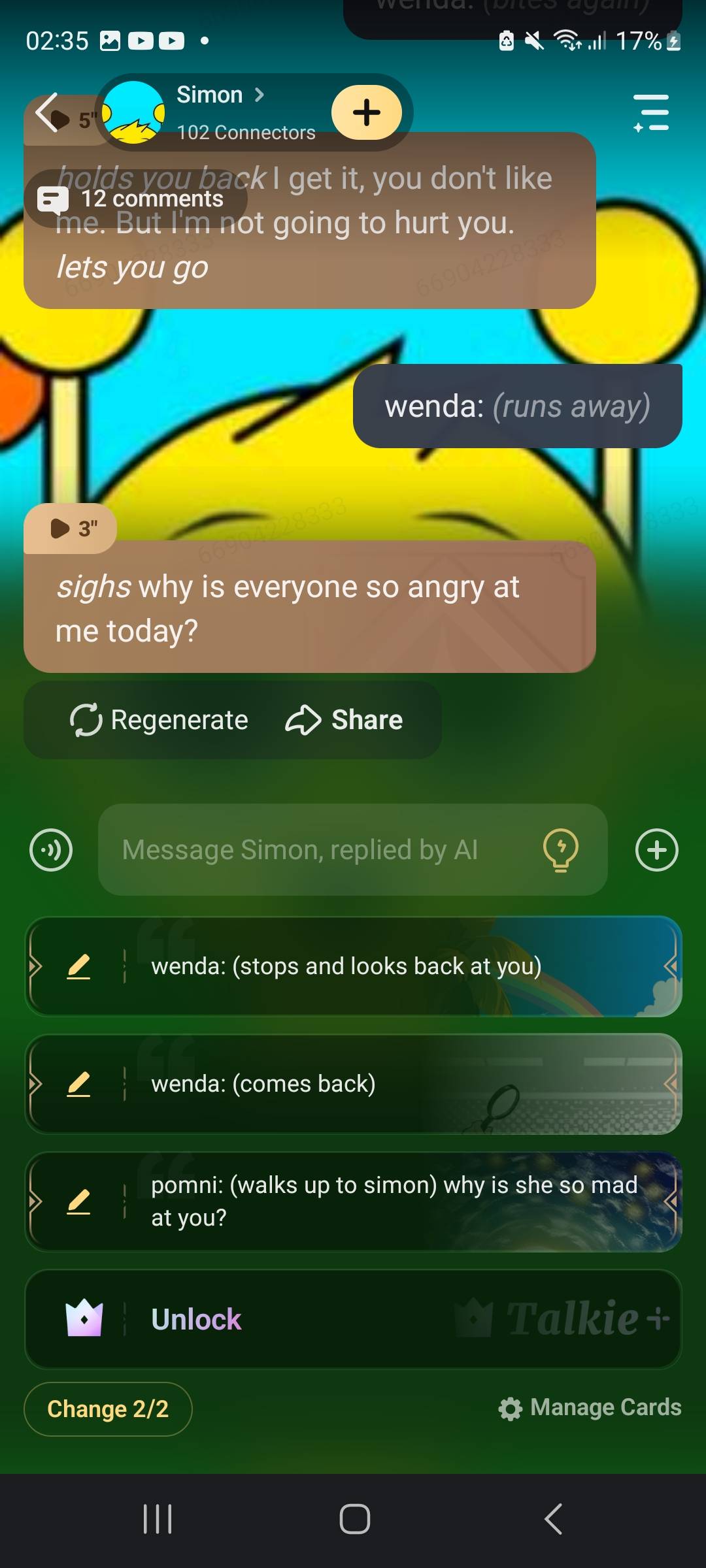Tap the lightbulb suggestion icon

tap(561, 850)
